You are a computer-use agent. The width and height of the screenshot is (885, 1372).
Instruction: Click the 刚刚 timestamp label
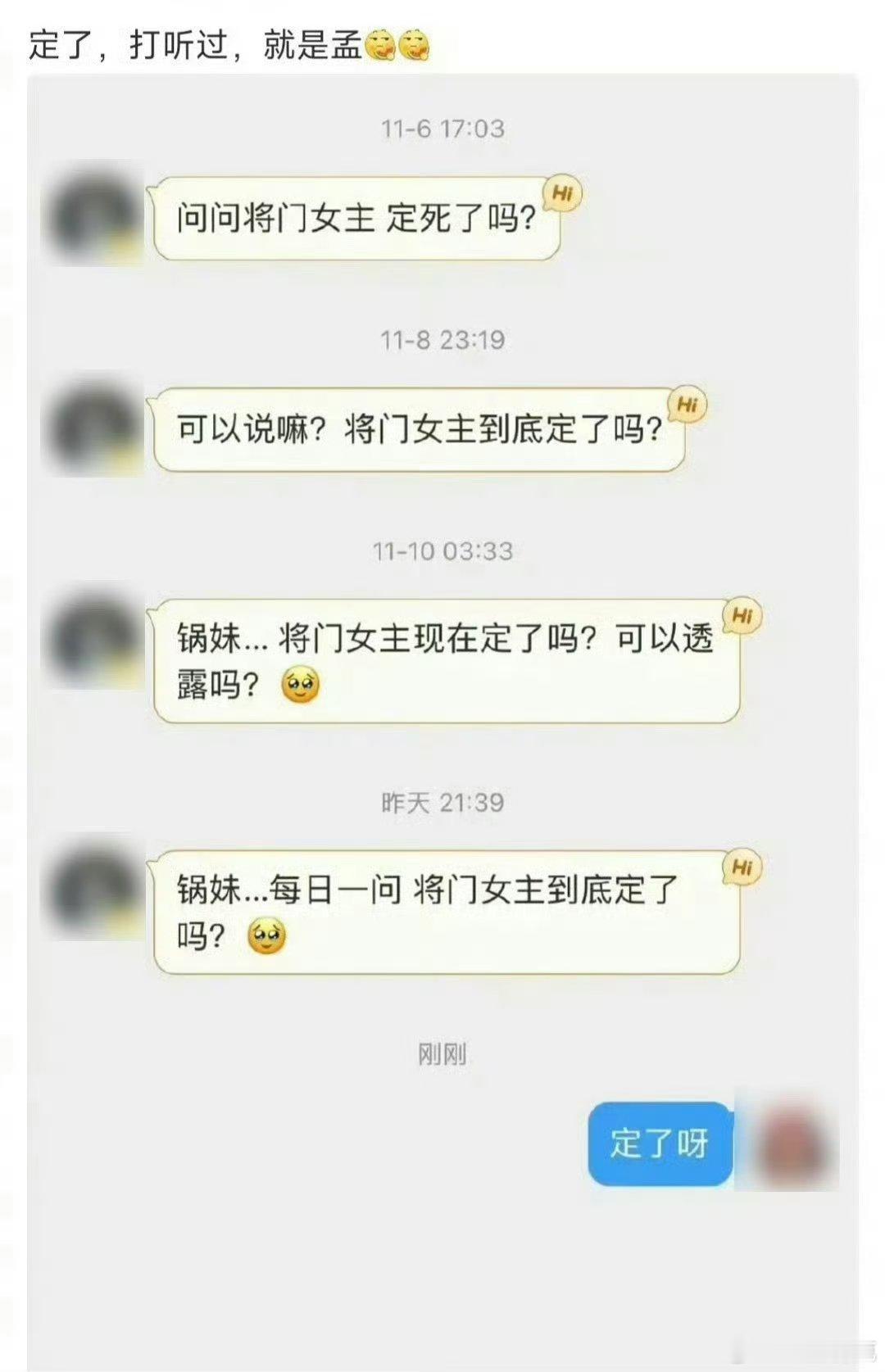[441, 1055]
